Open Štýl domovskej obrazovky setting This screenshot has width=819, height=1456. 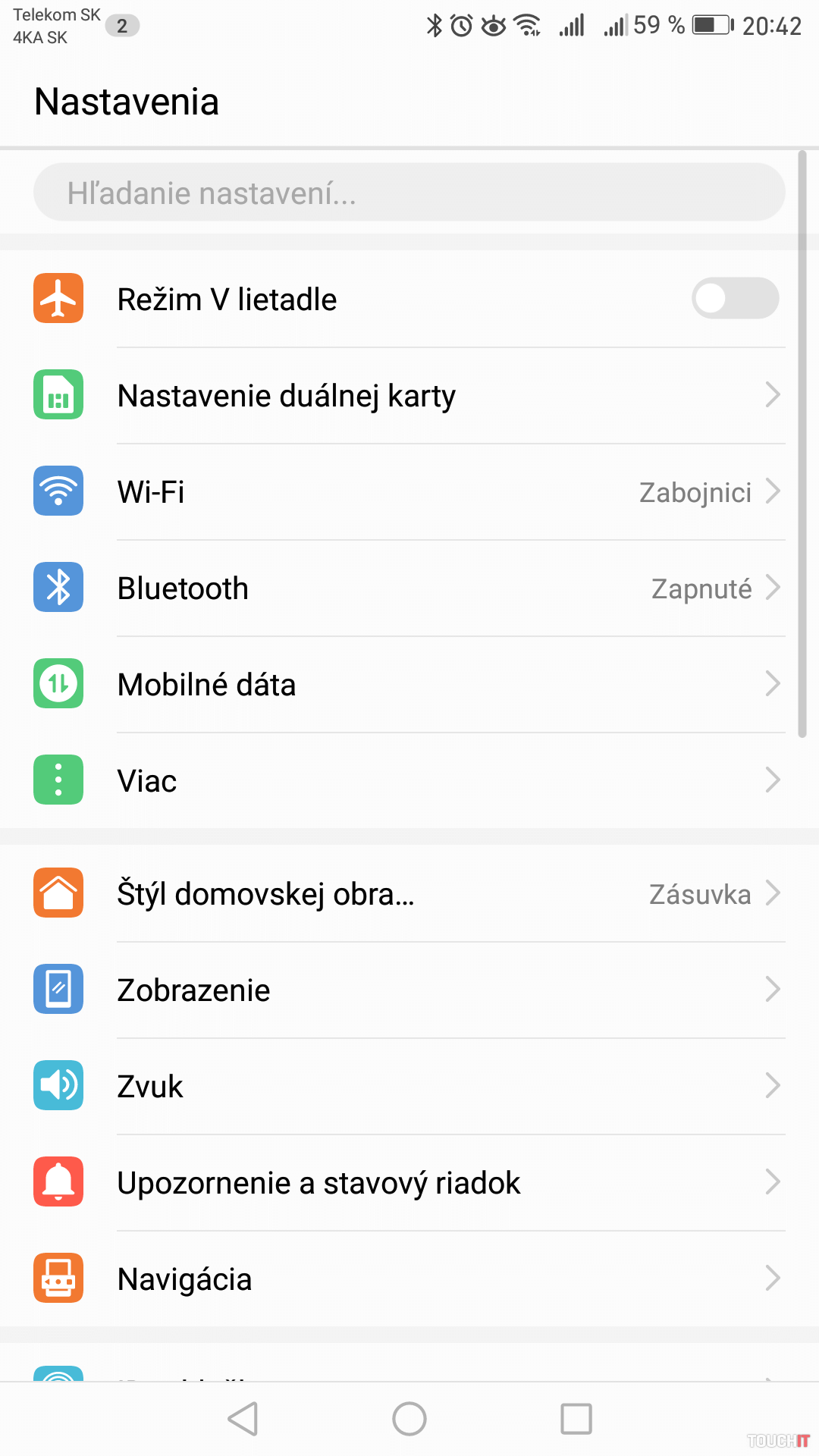click(409, 893)
